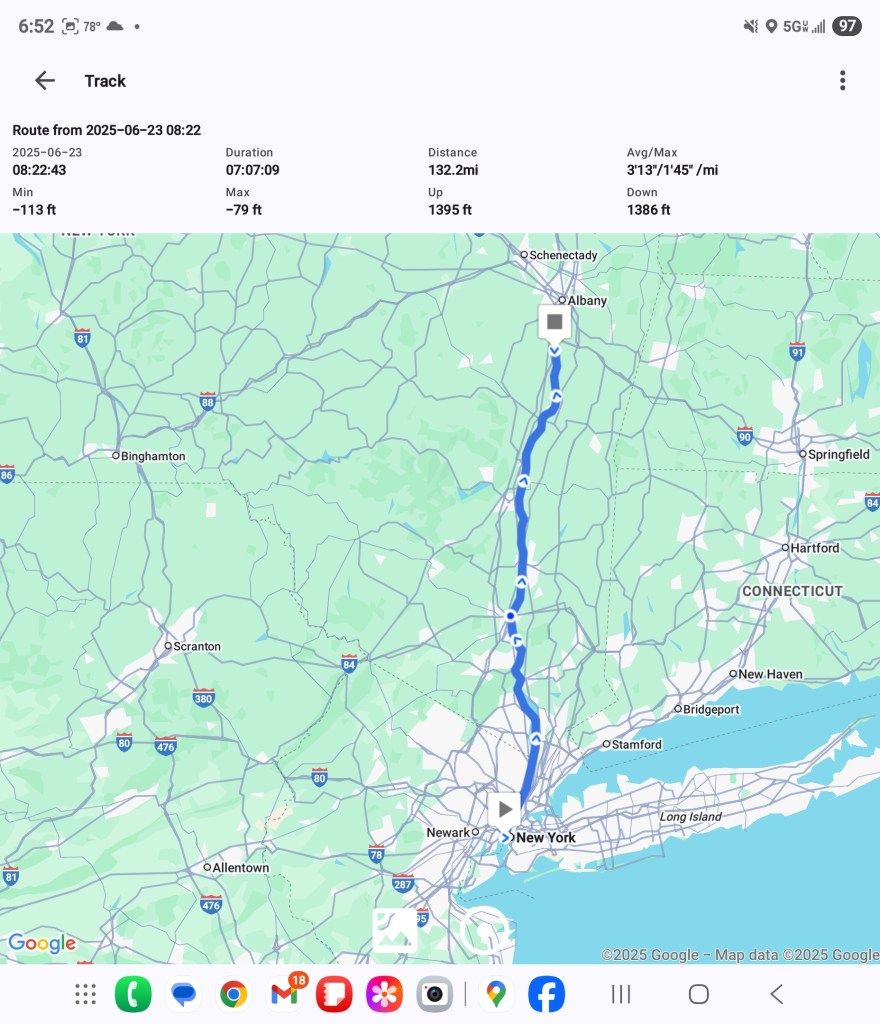Viewport: 880px width, 1024px height.
Task: Open the app drawer grid in taskbar
Action: pos(86,994)
